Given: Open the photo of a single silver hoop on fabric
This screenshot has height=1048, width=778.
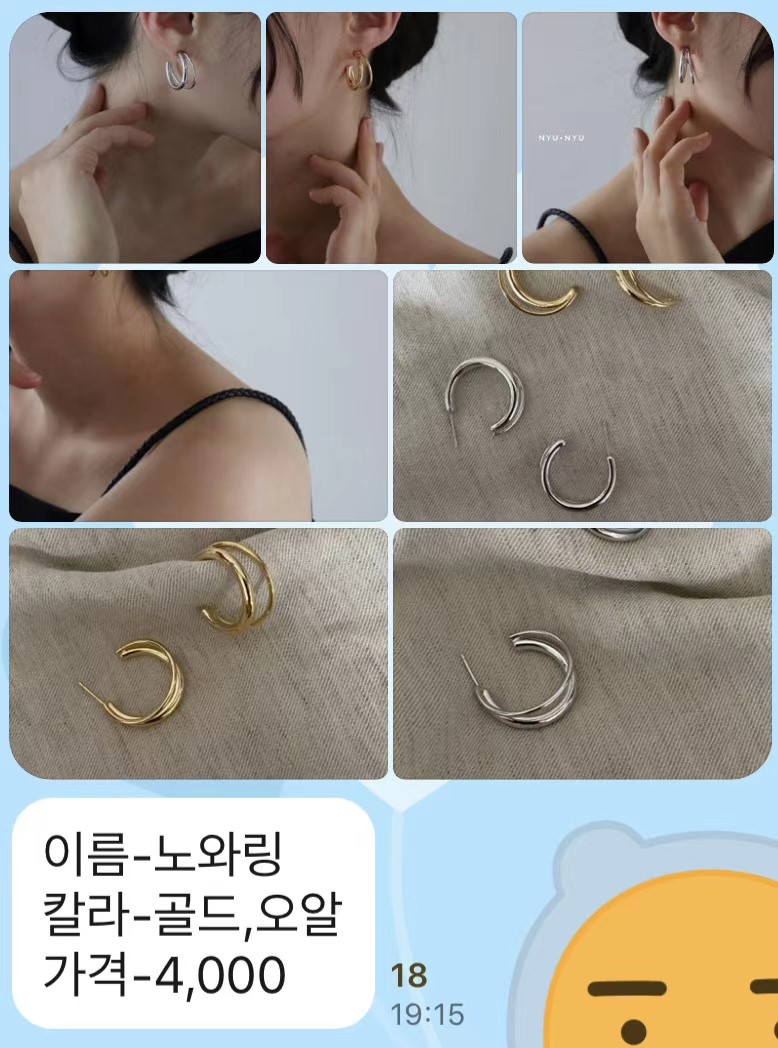Looking at the screenshot, I should 583,654.
